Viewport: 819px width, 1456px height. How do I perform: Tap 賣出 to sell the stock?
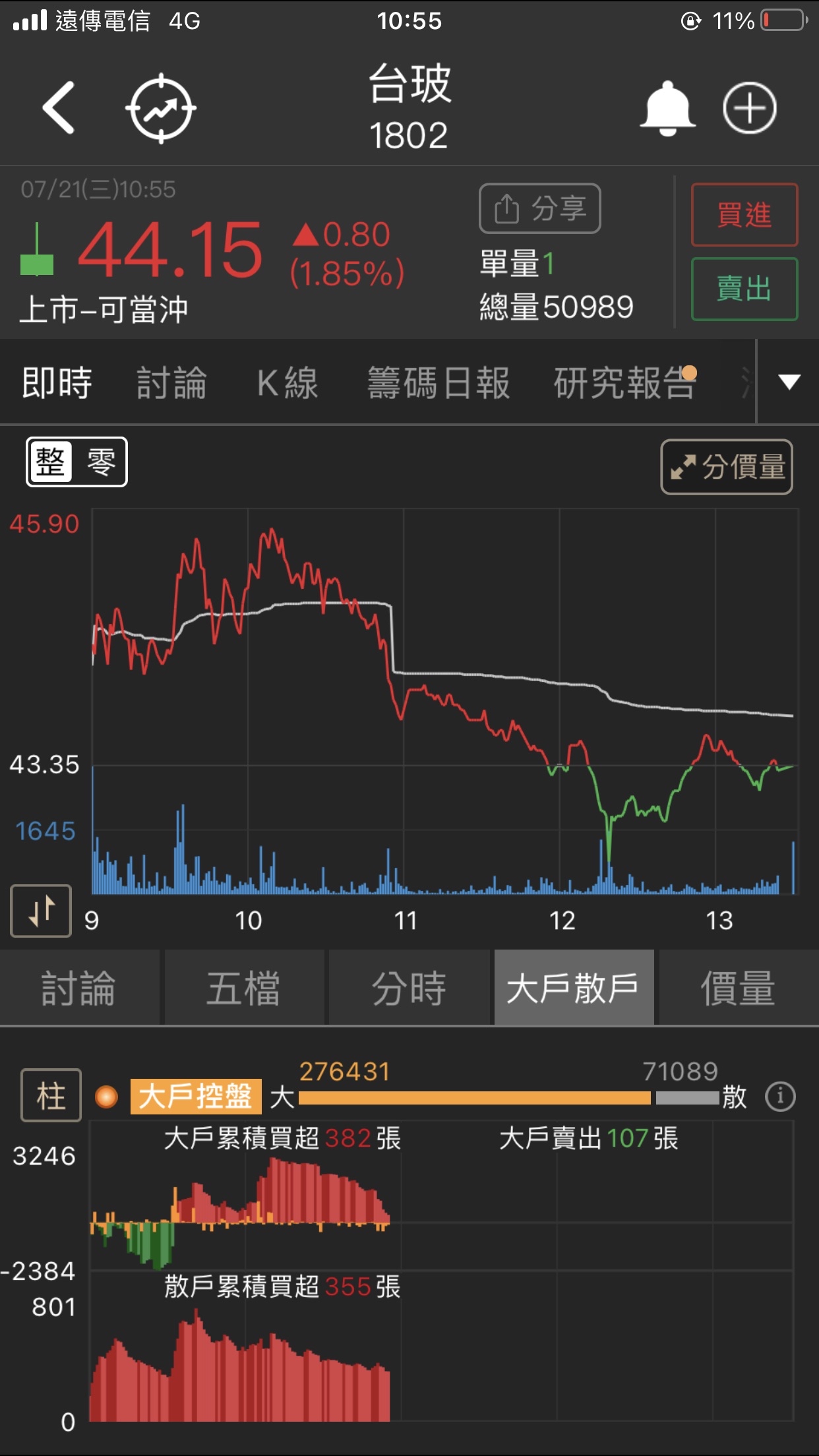(744, 289)
